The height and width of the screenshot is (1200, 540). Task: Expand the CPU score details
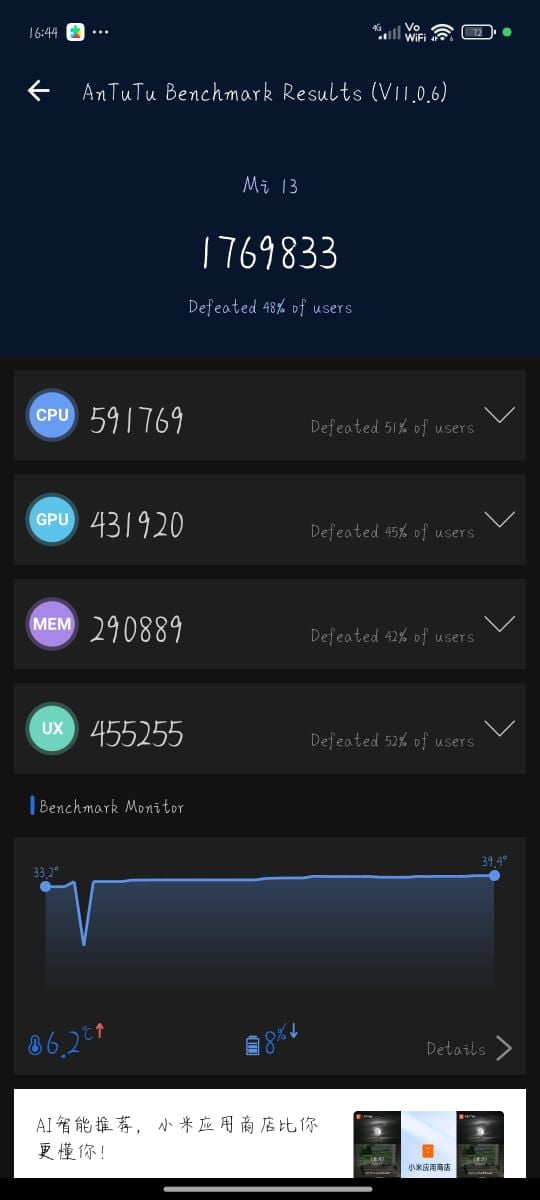[499, 415]
